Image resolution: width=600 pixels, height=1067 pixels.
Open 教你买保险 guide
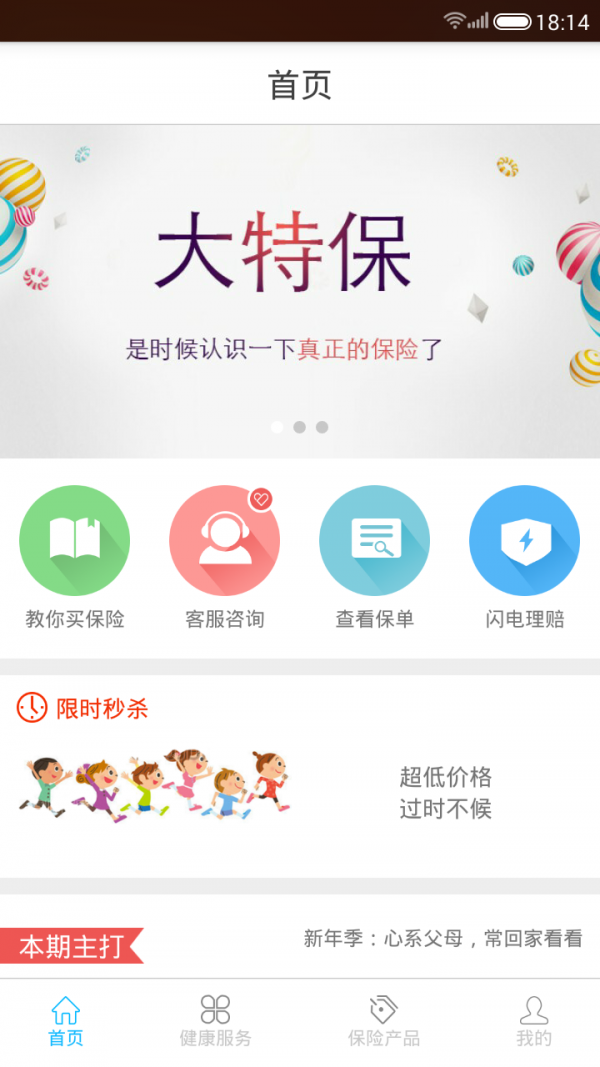tap(75, 541)
